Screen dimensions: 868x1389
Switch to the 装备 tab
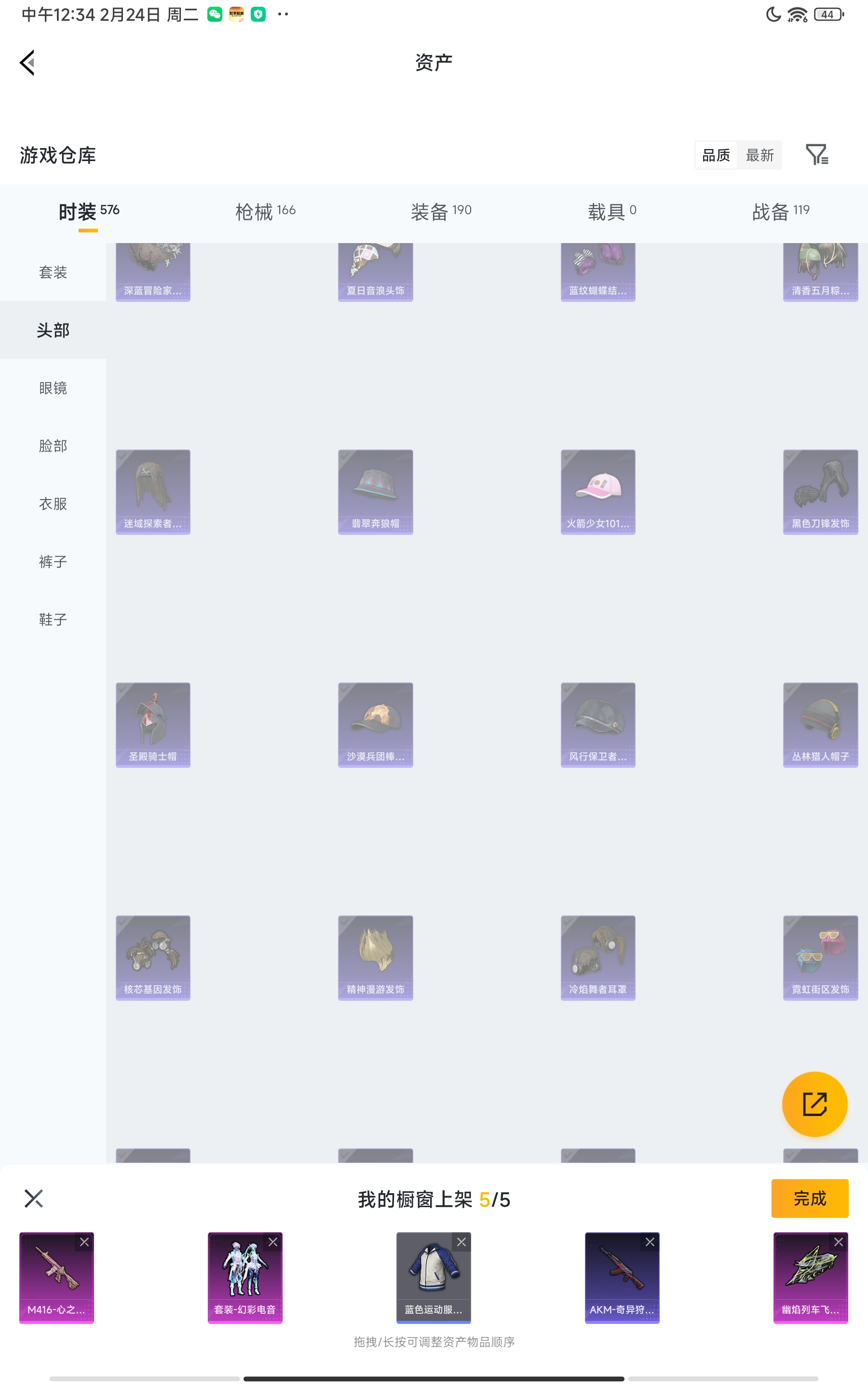click(x=441, y=212)
